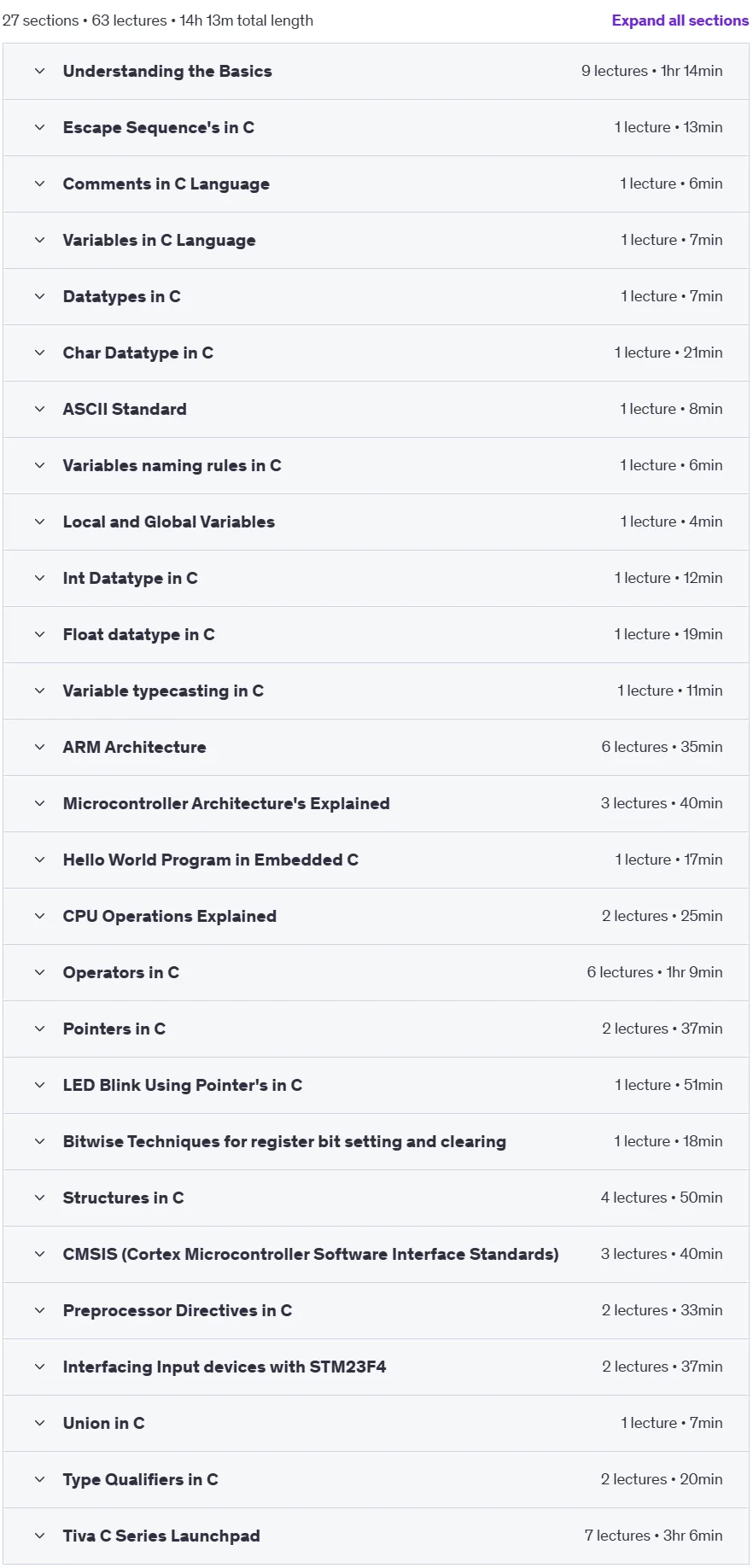Image resolution: width=753 pixels, height=1568 pixels.
Task: Expand the Char Datatype in C section
Action: 376,353
